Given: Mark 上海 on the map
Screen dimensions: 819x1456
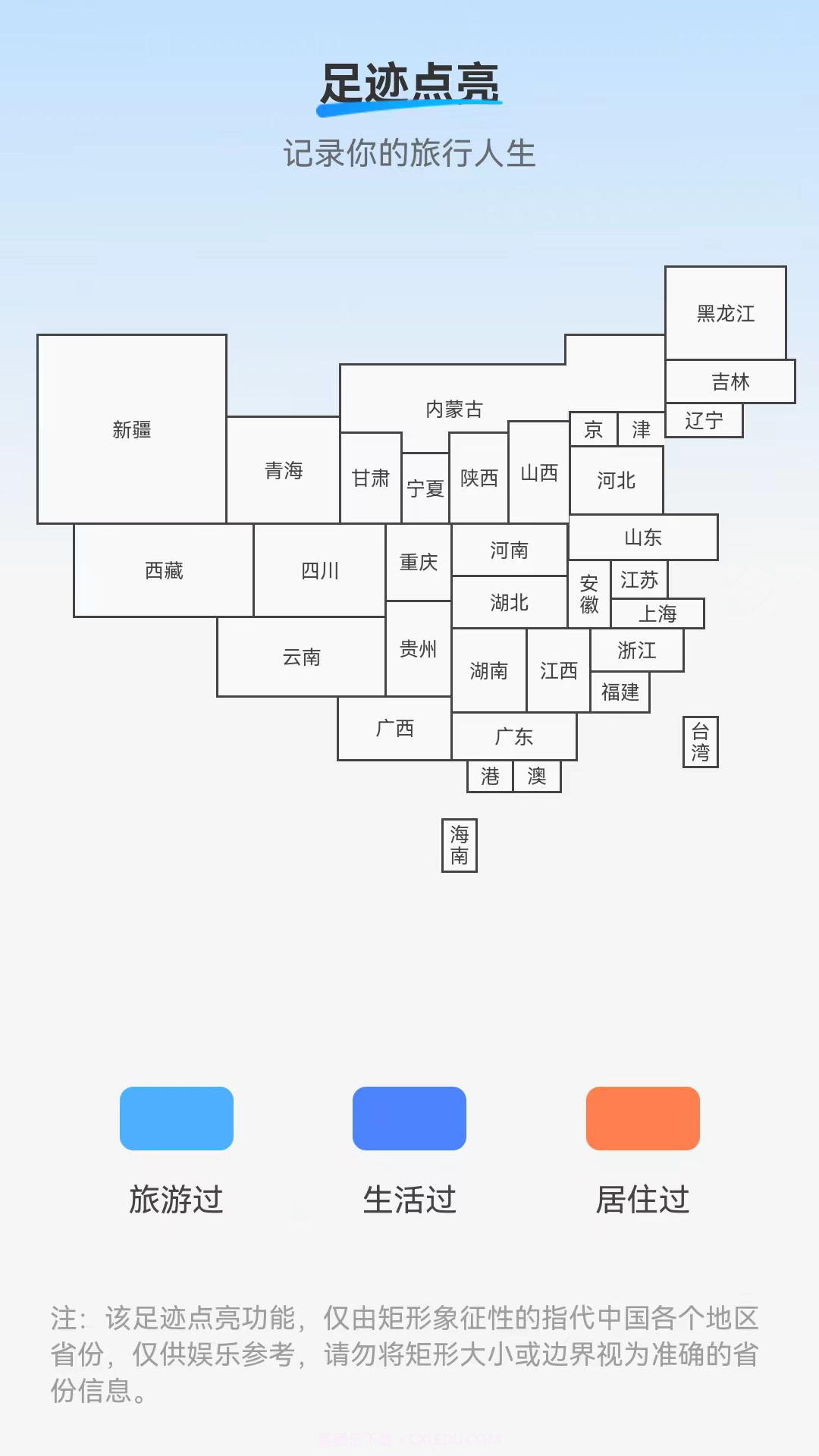Looking at the screenshot, I should 658,613.
